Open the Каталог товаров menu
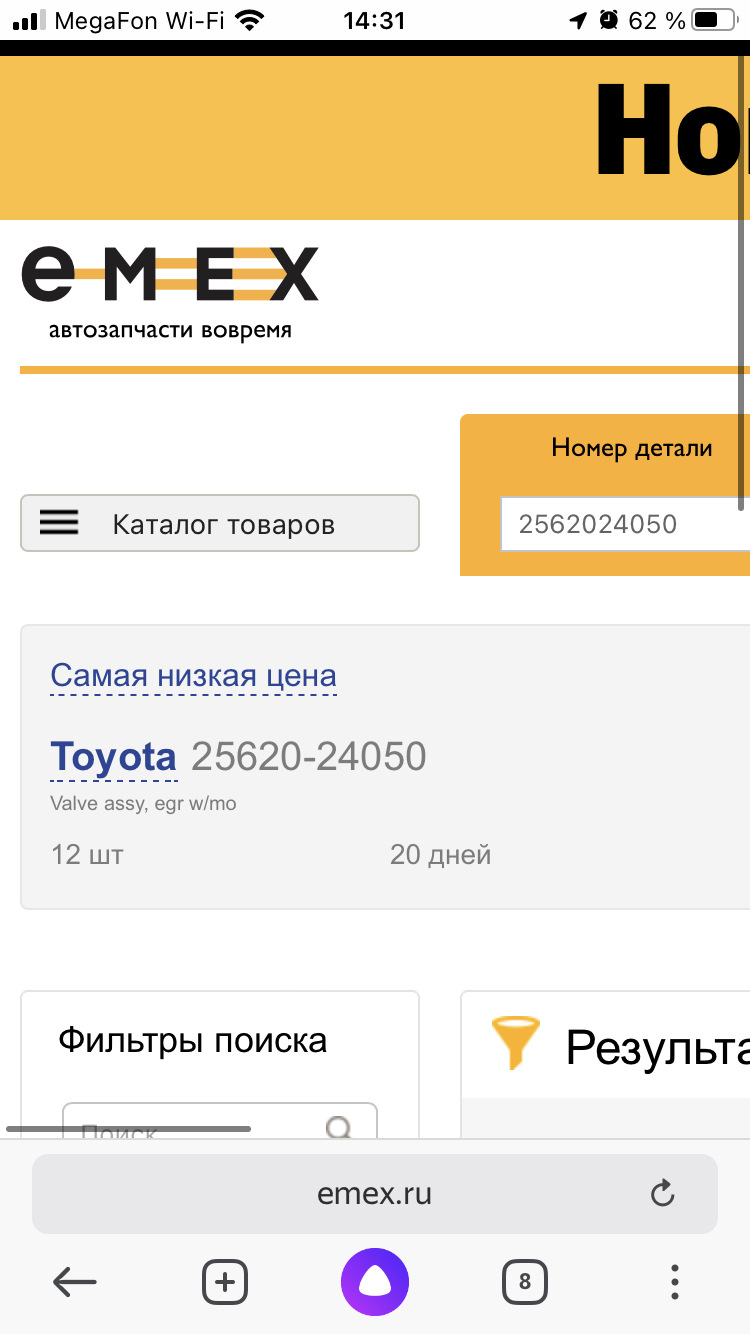The width and height of the screenshot is (750, 1334). pos(220,523)
